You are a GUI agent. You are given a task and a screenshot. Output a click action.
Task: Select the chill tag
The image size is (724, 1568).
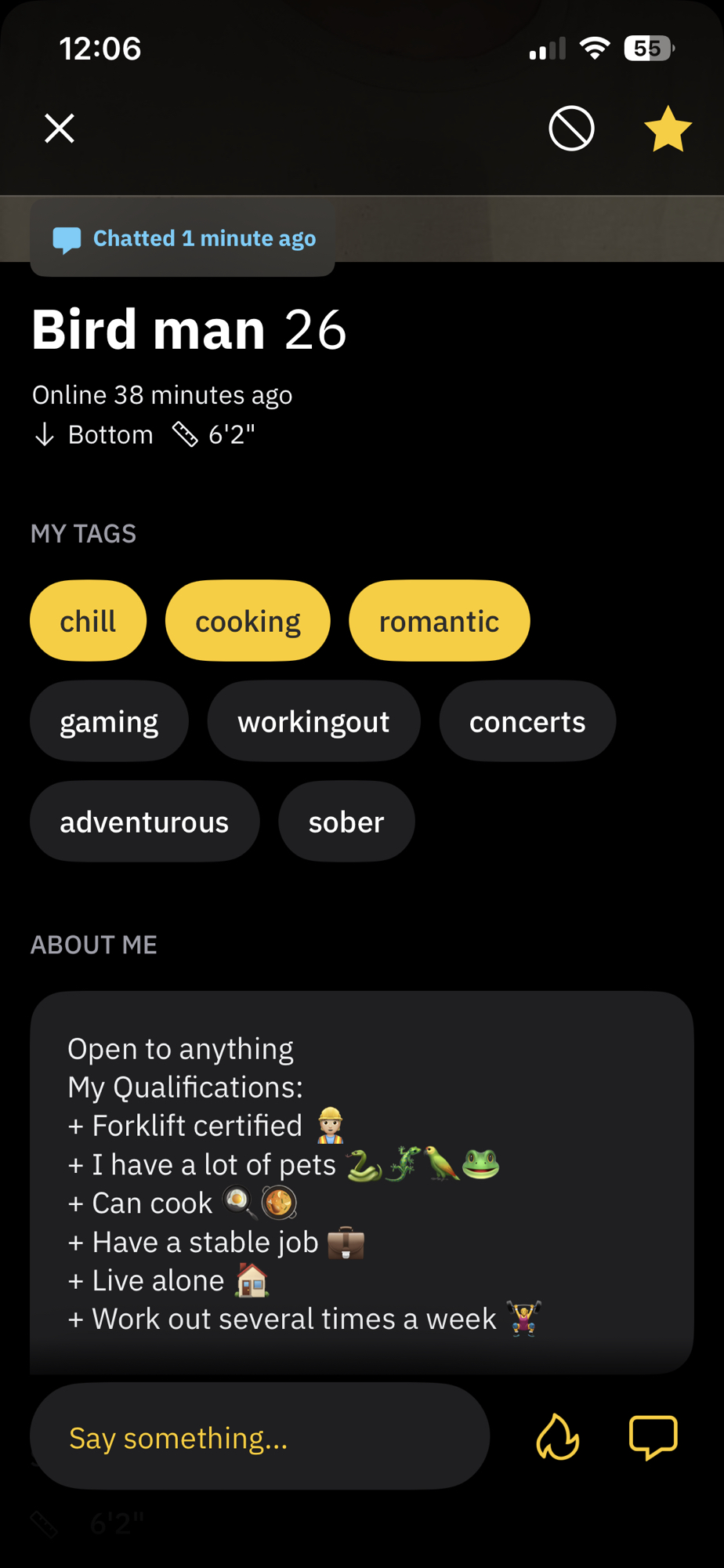[88, 621]
